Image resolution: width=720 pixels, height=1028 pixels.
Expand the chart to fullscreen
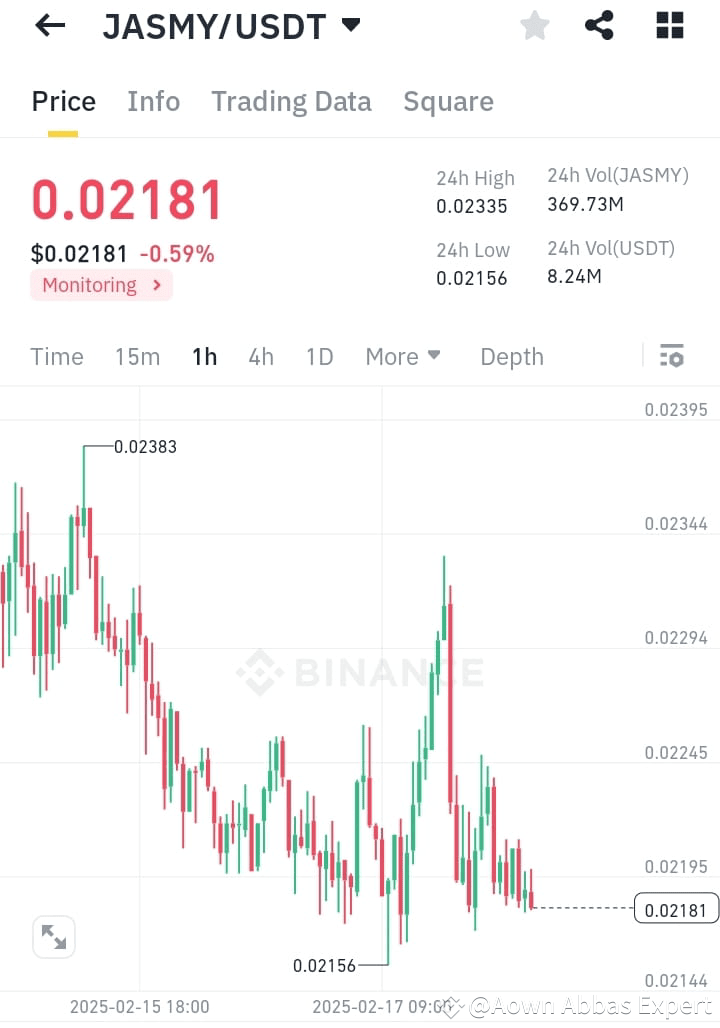(x=54, y=937)
